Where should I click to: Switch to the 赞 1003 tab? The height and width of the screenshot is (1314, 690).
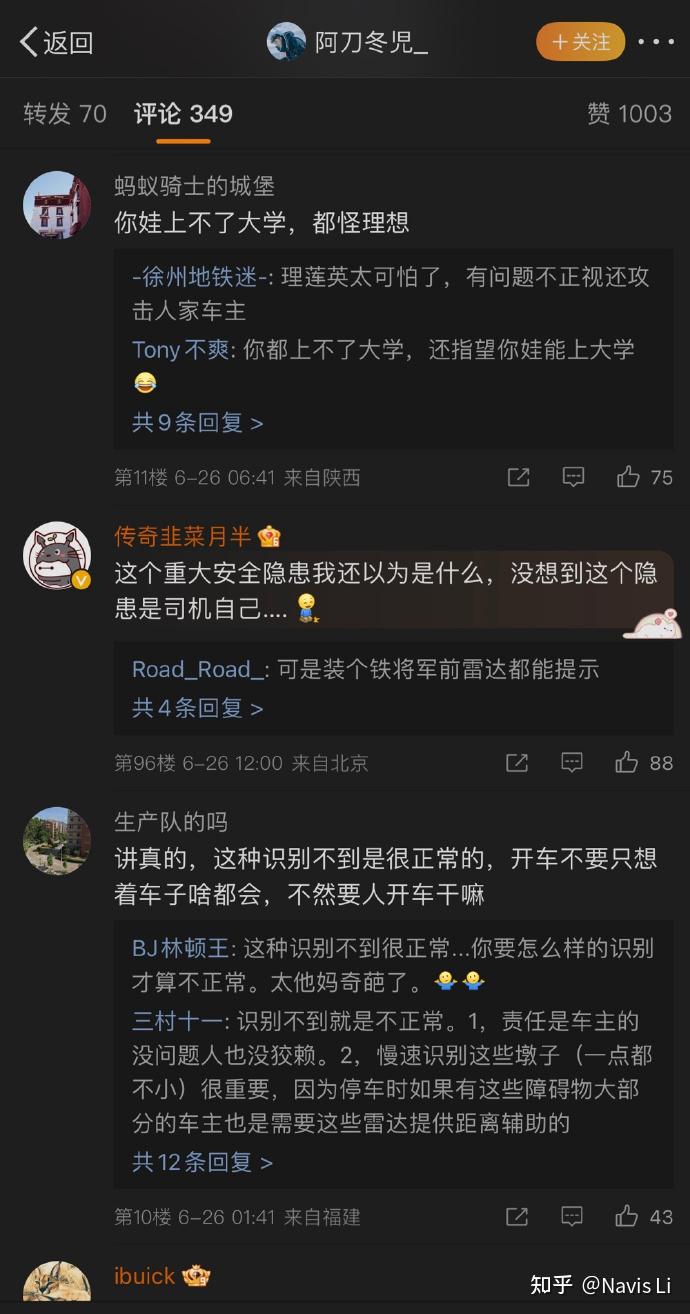click(x=629, y=114)
